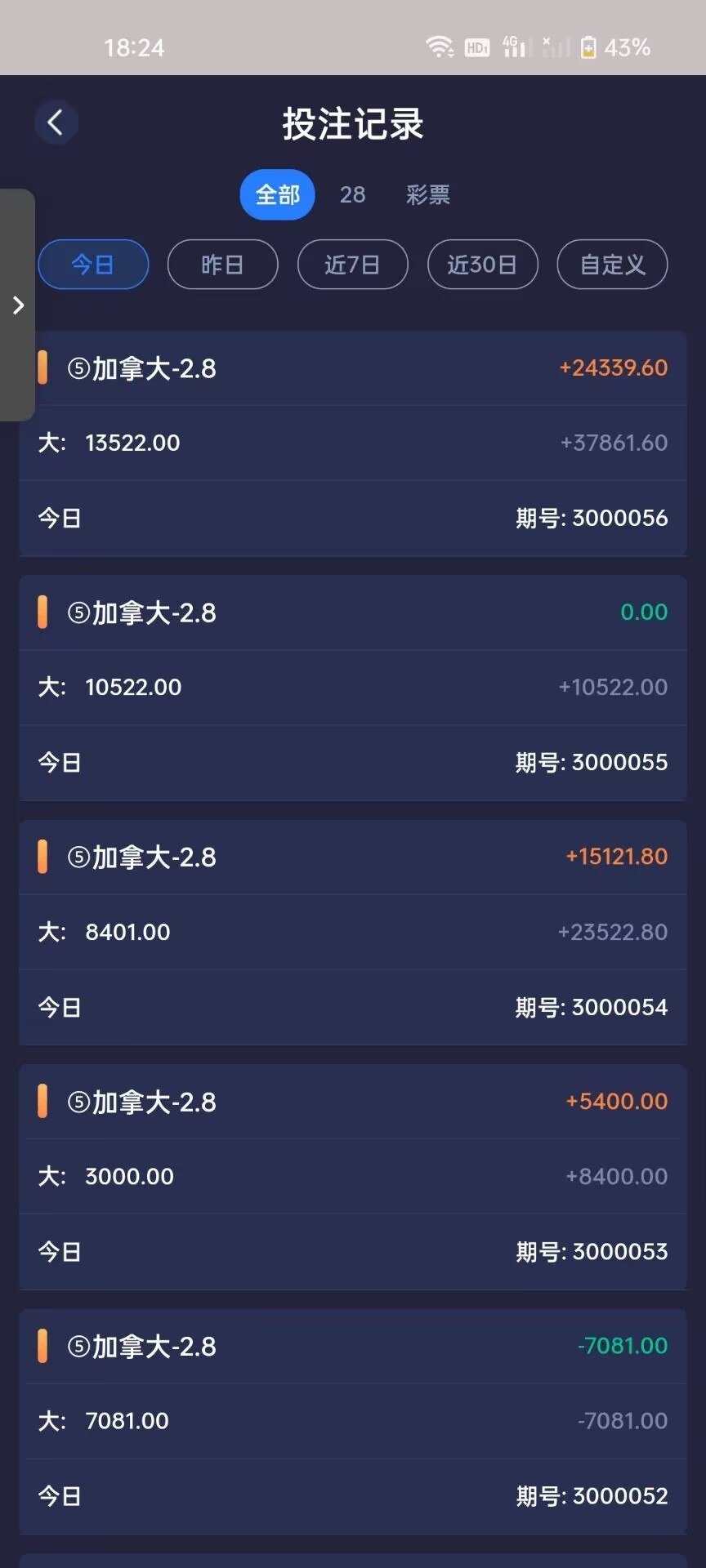Show records from 昨日
This screenshot has height=1568, width=706.
(x=222, y=265)
